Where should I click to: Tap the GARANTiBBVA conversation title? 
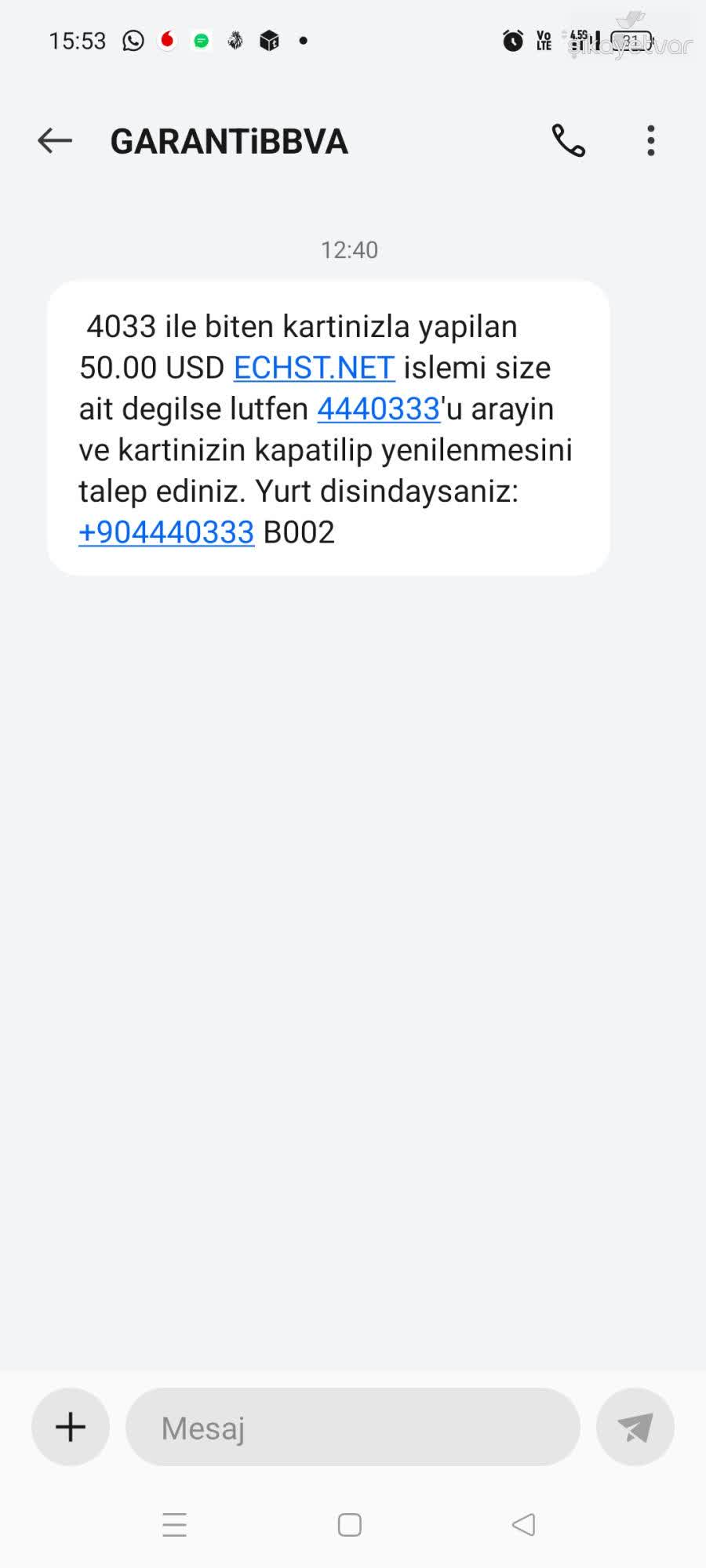(228, 141)
